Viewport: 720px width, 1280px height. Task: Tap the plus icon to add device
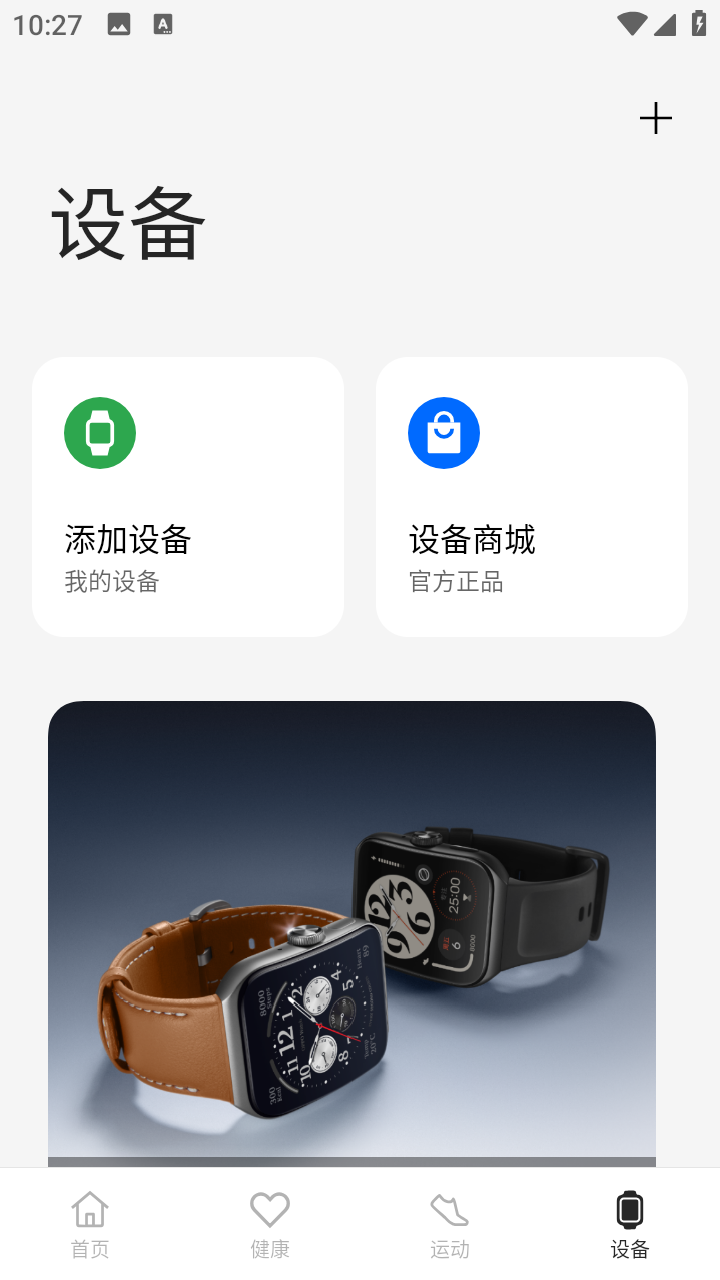pyautogui.click(x=656, y=119)
